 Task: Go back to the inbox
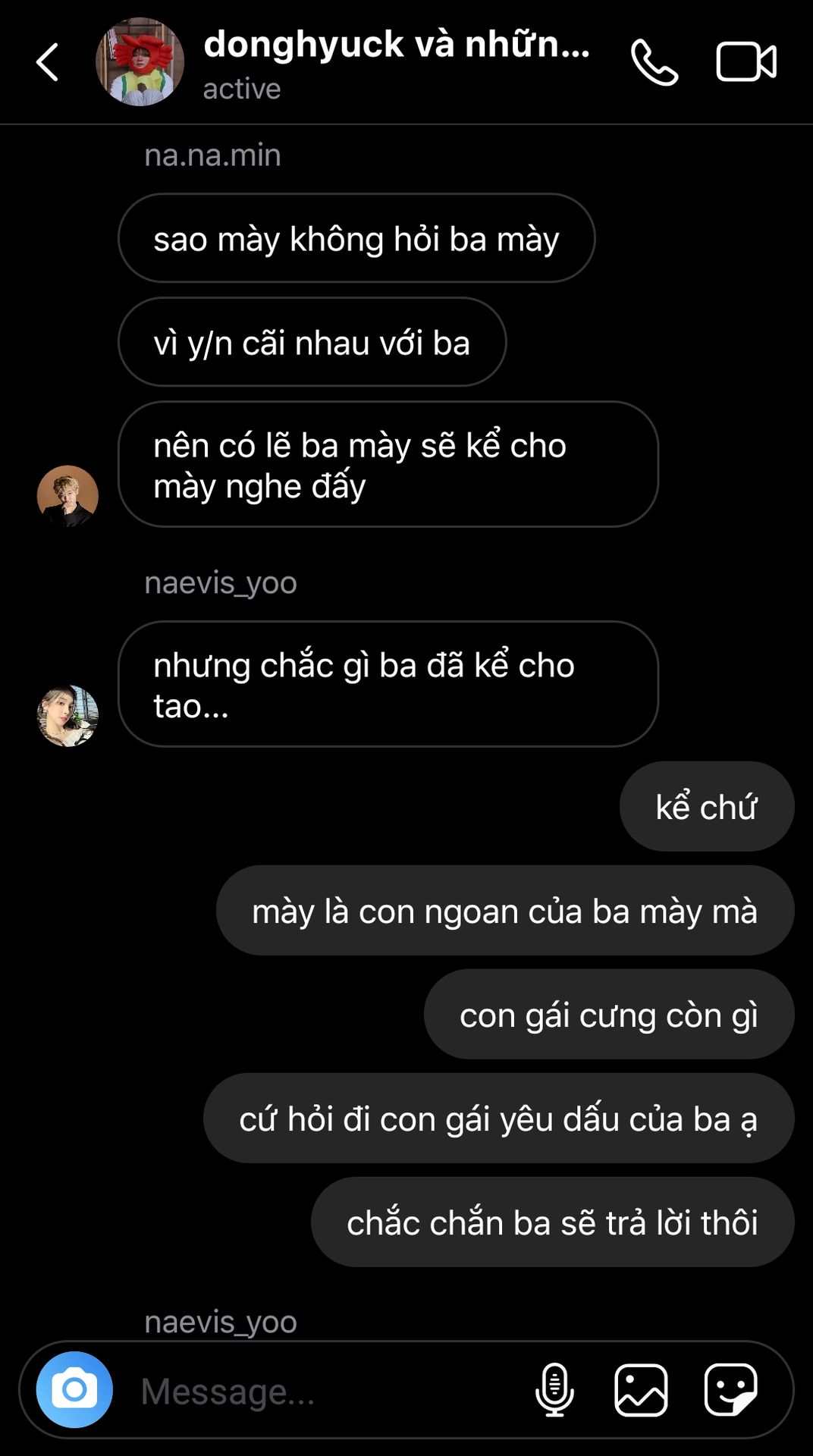[x=47, y=62]
